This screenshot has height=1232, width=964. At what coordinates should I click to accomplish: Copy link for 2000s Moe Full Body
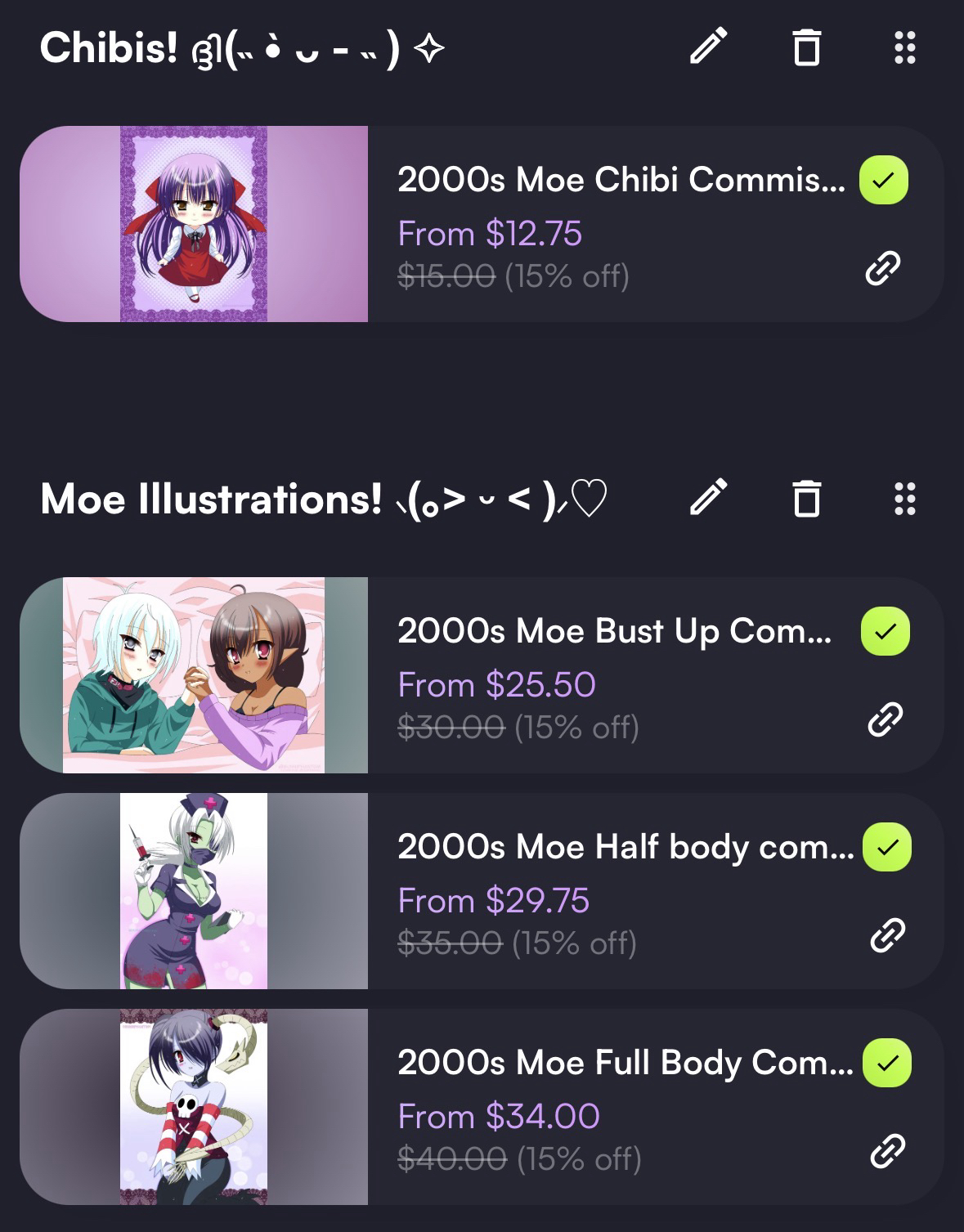tap(887, 1151)
